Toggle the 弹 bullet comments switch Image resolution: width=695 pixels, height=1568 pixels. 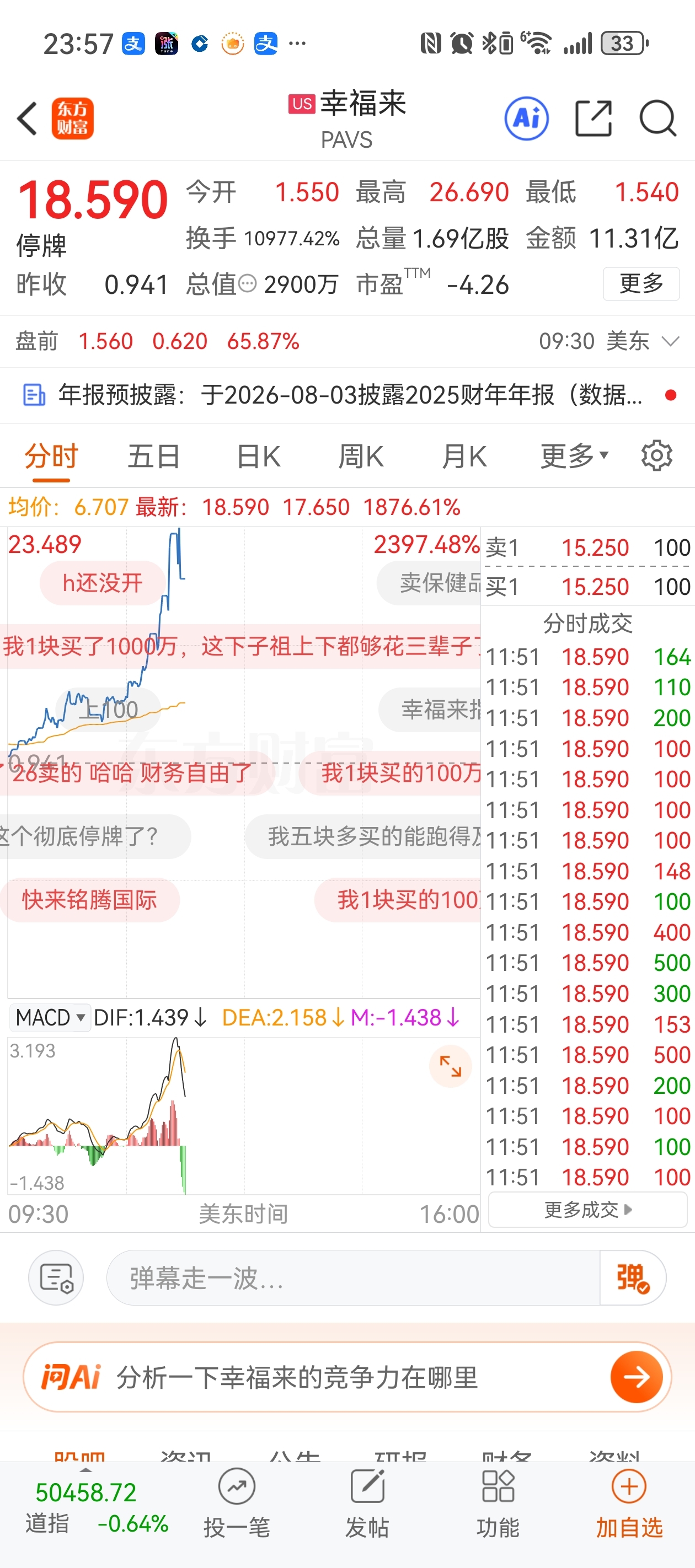(633, 1277)
